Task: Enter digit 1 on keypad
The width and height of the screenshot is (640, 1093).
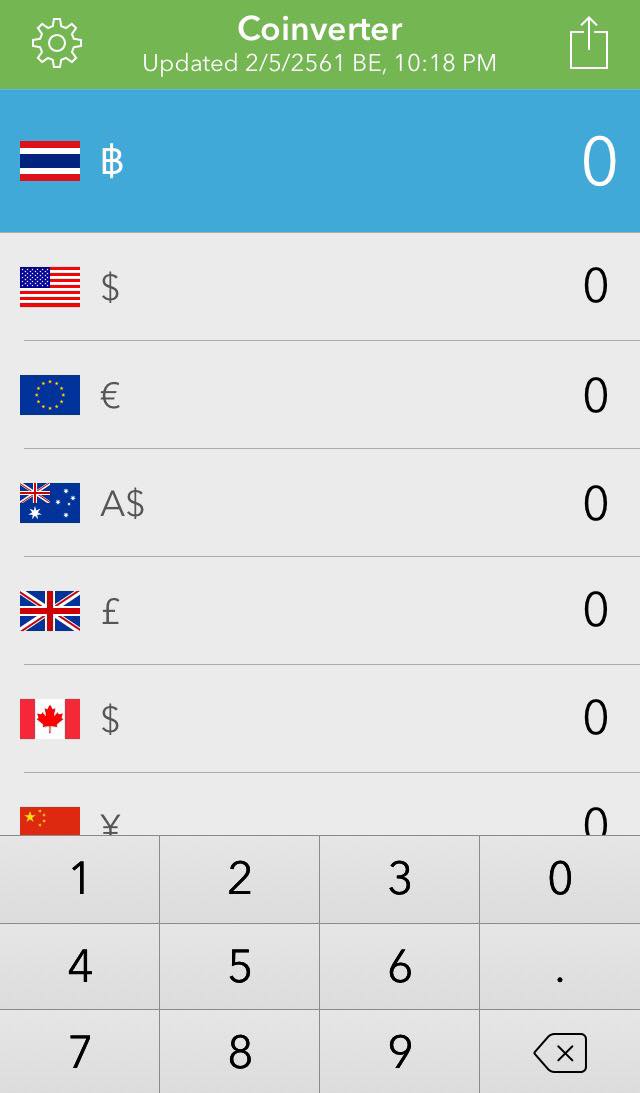Action: [x=79, y=879]
